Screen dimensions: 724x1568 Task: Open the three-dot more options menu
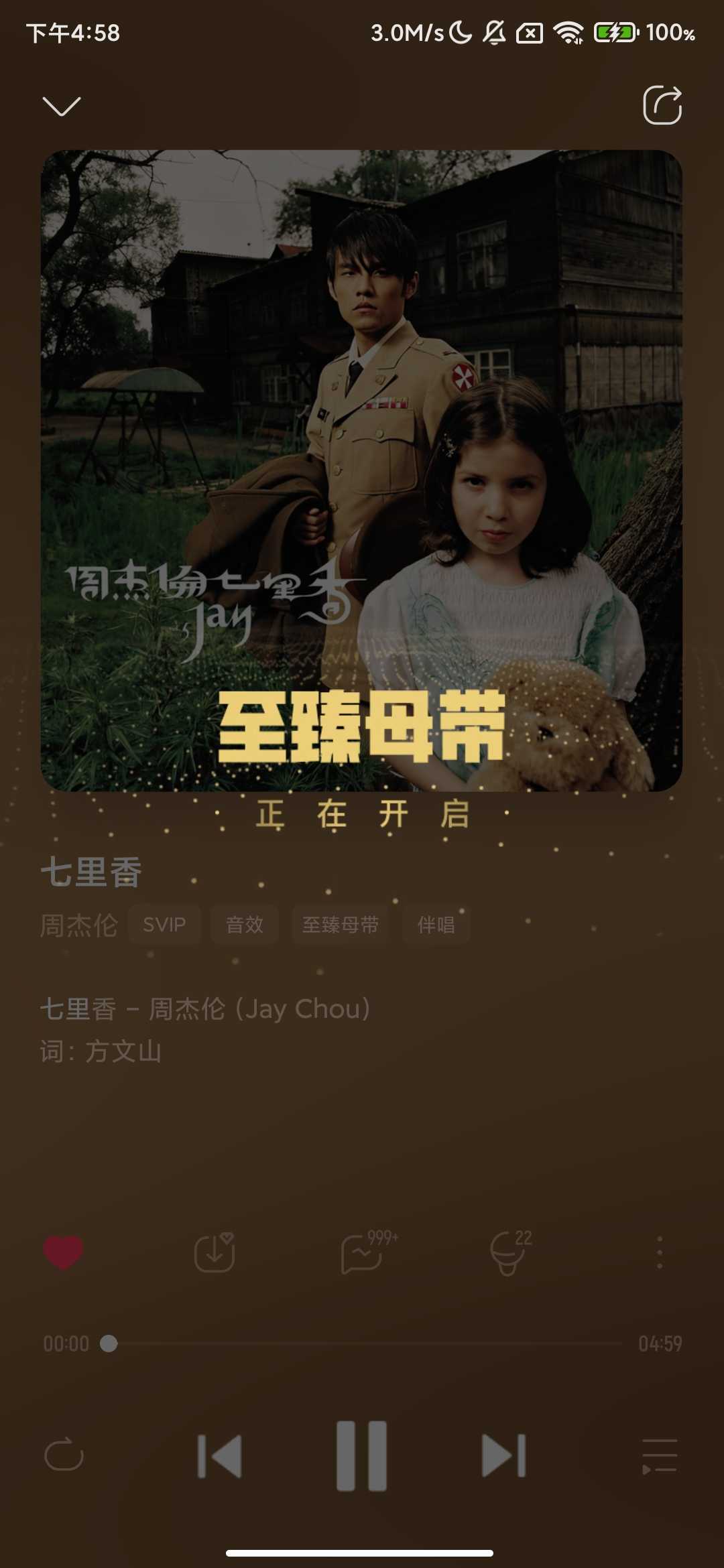[660, 1252]
